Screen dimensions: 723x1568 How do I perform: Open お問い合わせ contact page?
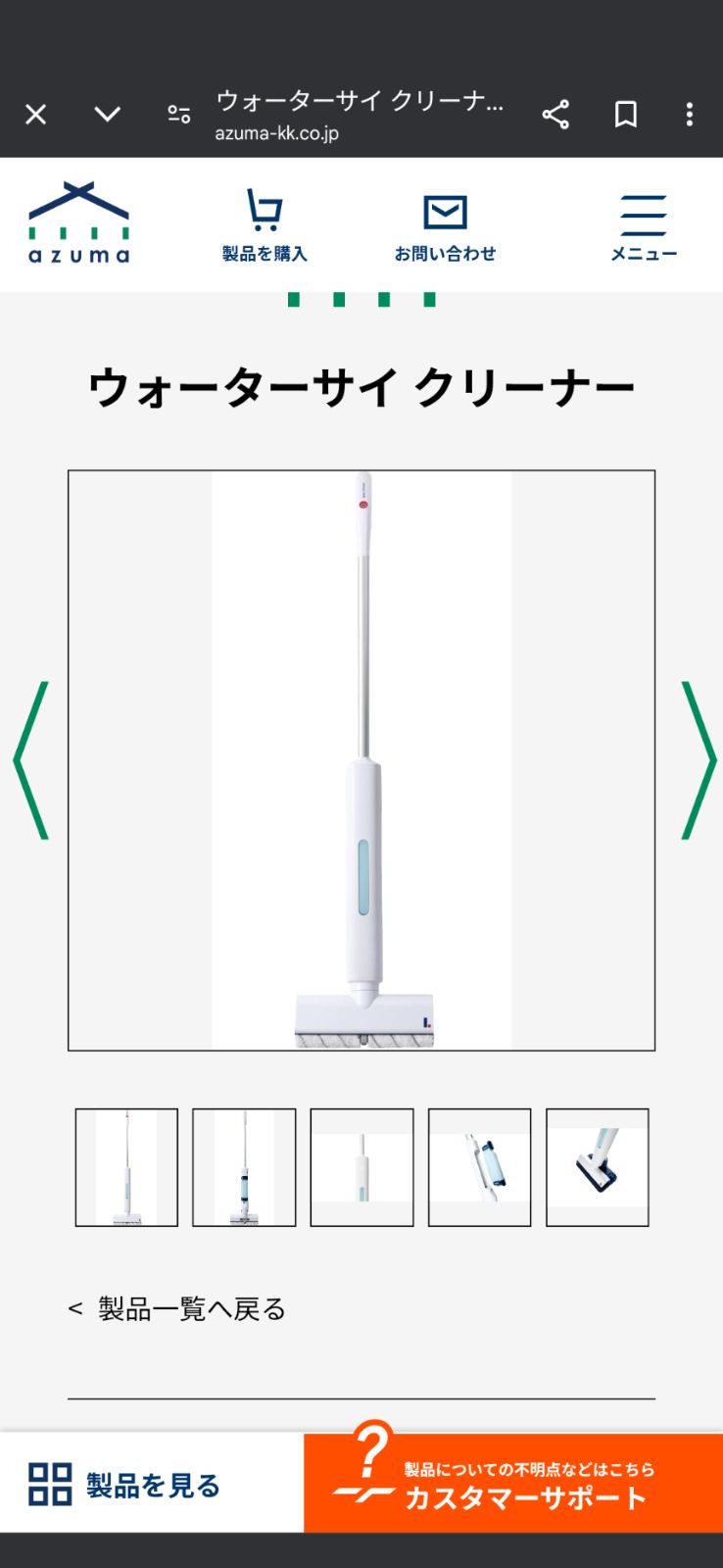(445, 226)
